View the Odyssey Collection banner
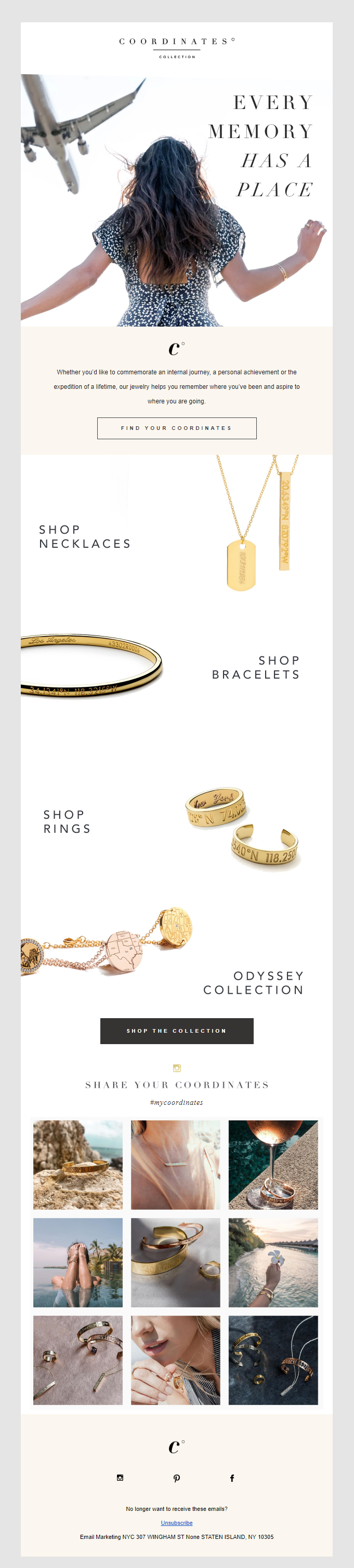This screenshot has height=1568, width=354. 177,956
